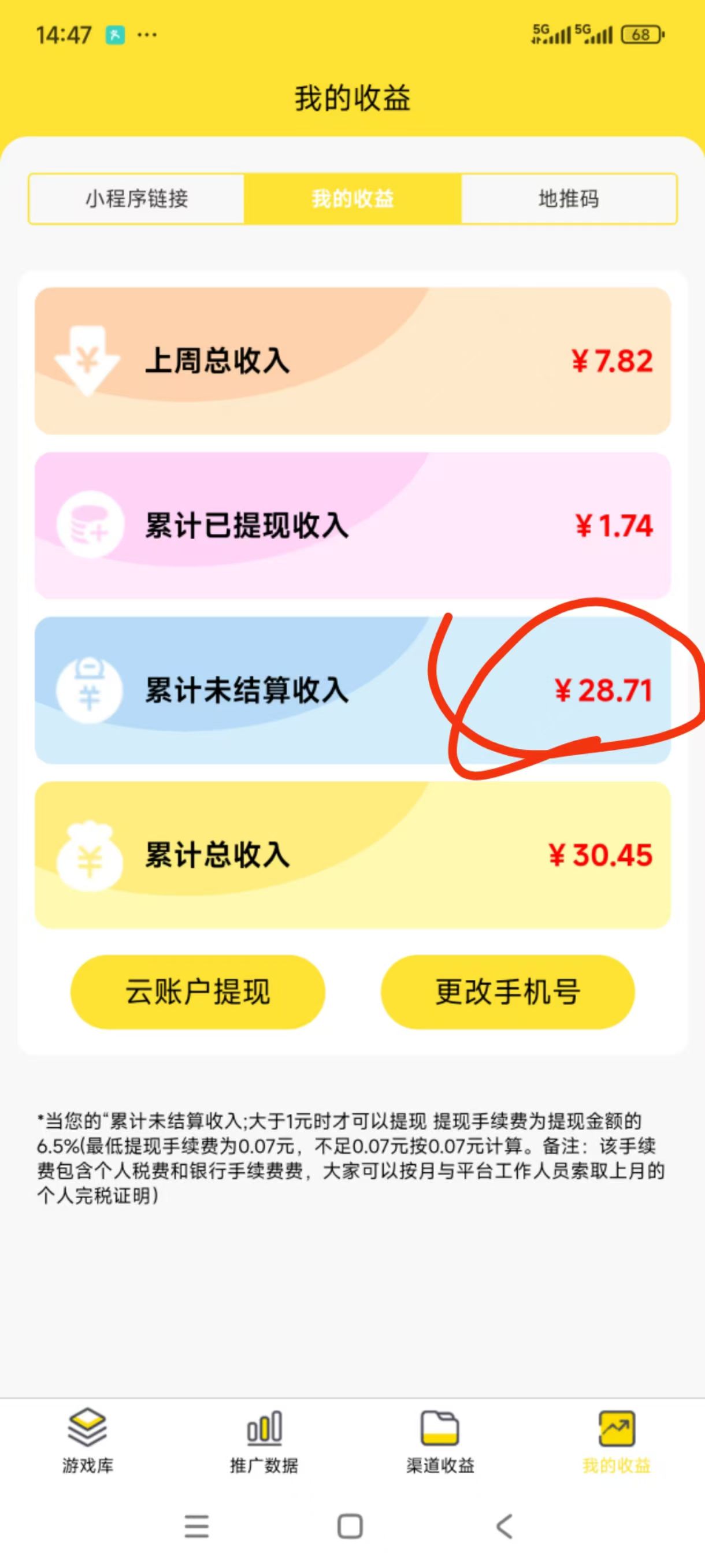Switch to 渠道收益 in bottom bar
The height and width of the screenshot is (1568, 705).
tap(440, 1440)
